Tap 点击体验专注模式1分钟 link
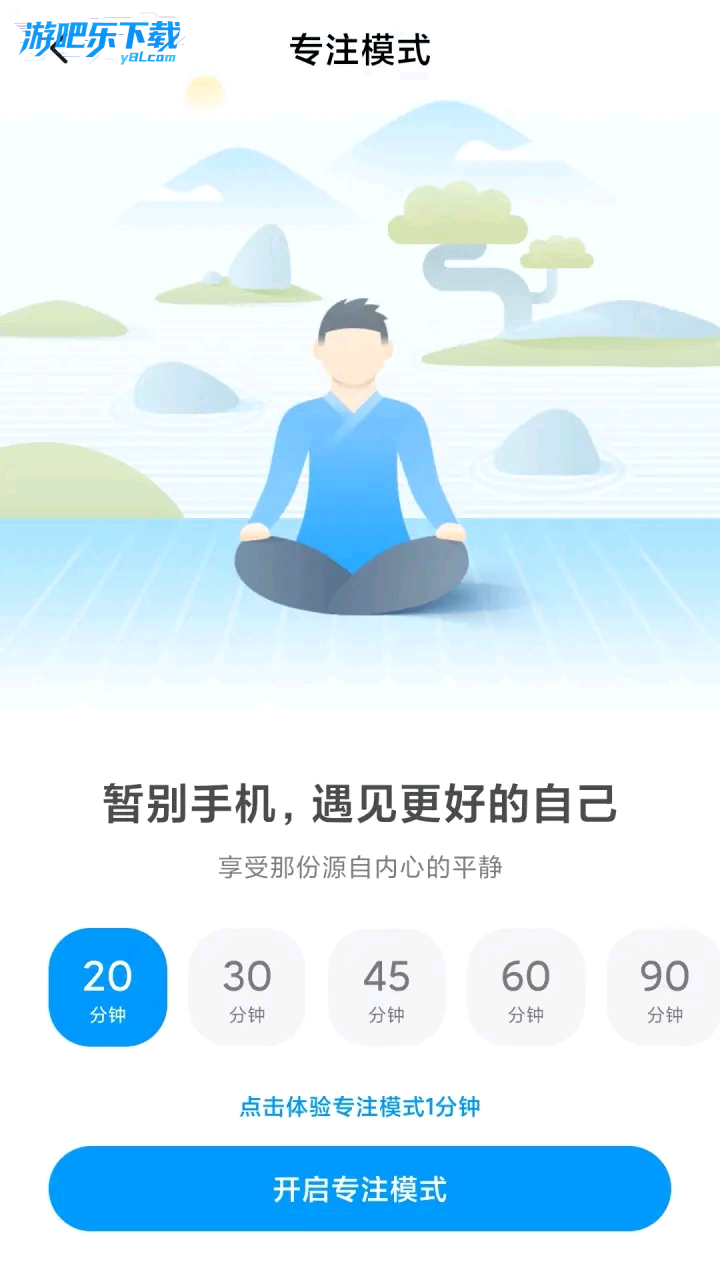The image size is (720, 1280). tap(360, 1107)
